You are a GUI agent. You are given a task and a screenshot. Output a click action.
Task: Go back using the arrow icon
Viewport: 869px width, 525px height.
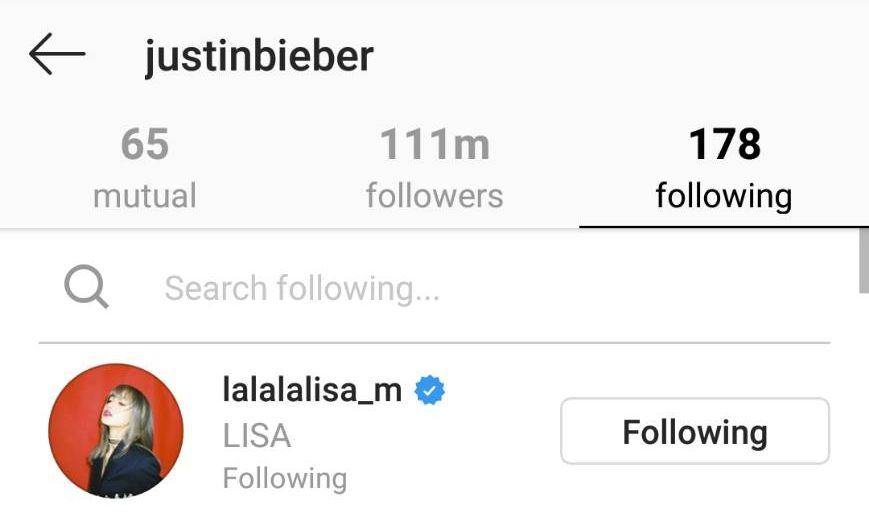point(57,55)
